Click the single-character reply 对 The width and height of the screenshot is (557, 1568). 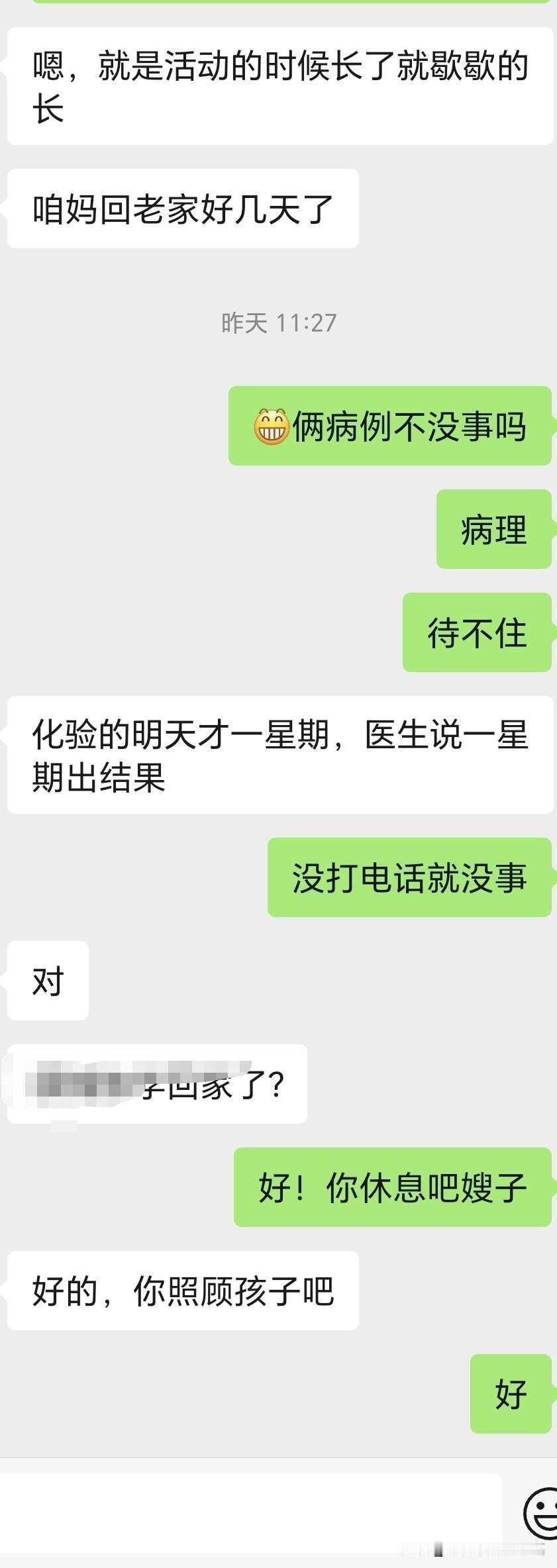46,981
